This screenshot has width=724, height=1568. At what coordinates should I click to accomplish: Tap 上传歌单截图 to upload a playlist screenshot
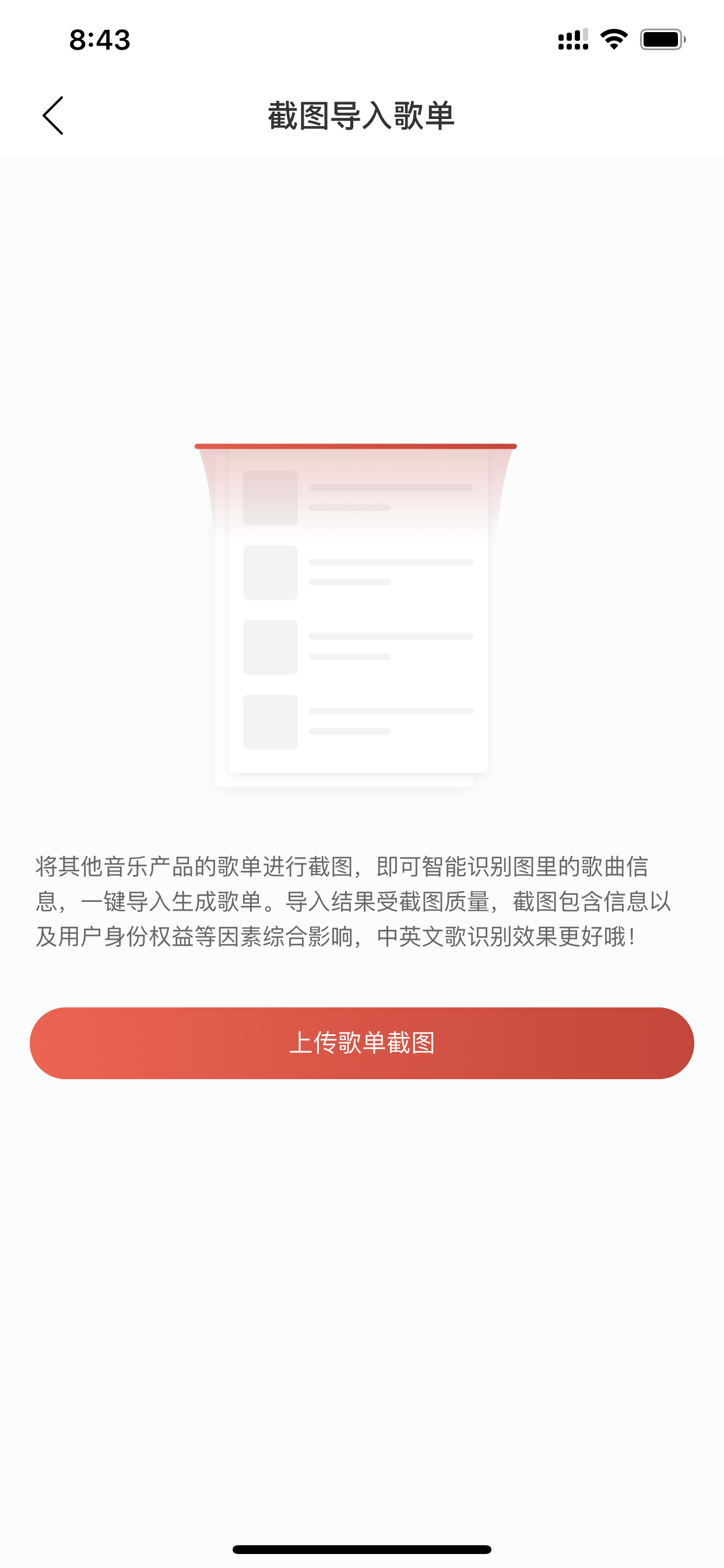click(x=362, y=1042)
